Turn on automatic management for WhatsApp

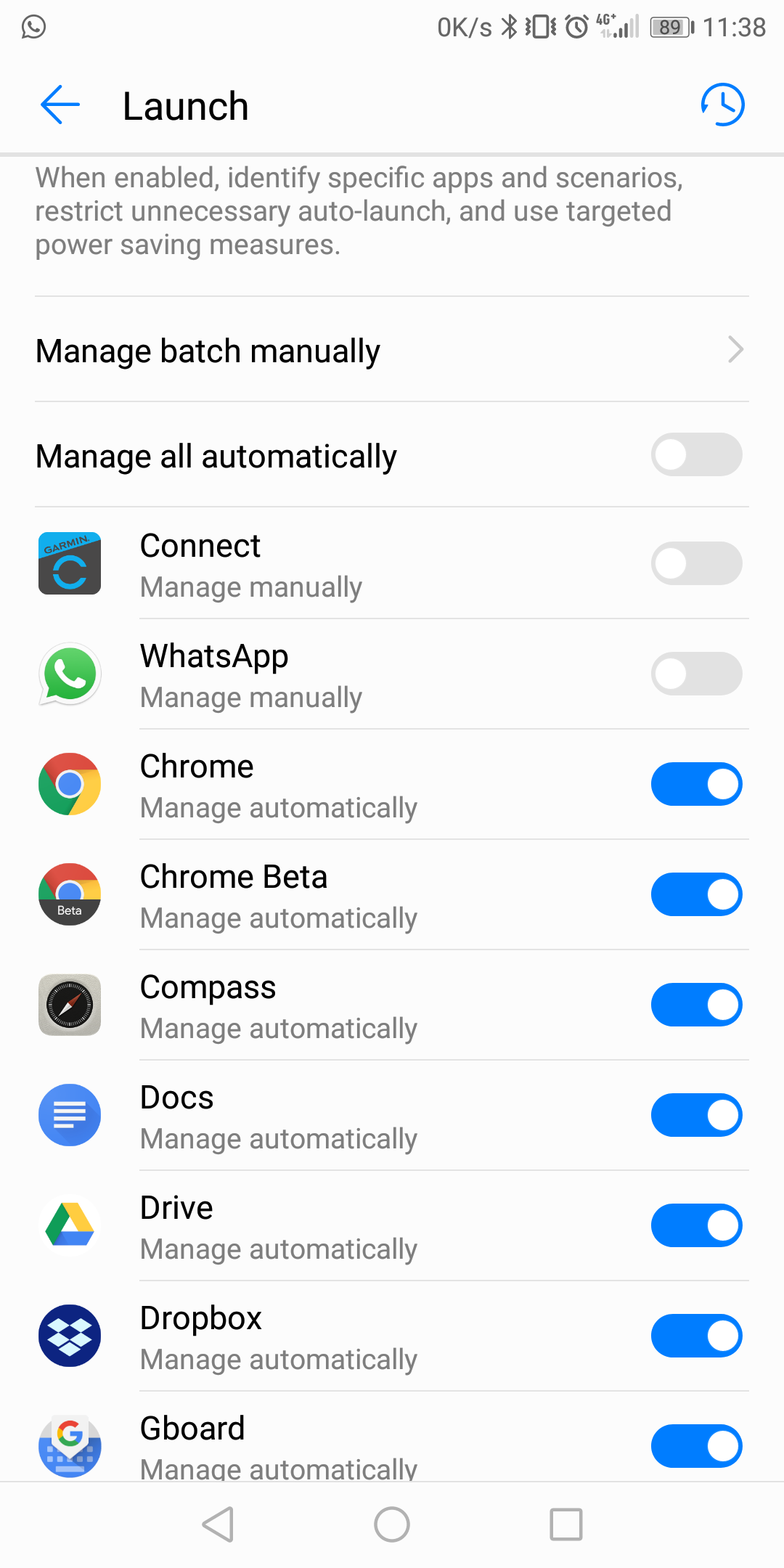(696, 674)
